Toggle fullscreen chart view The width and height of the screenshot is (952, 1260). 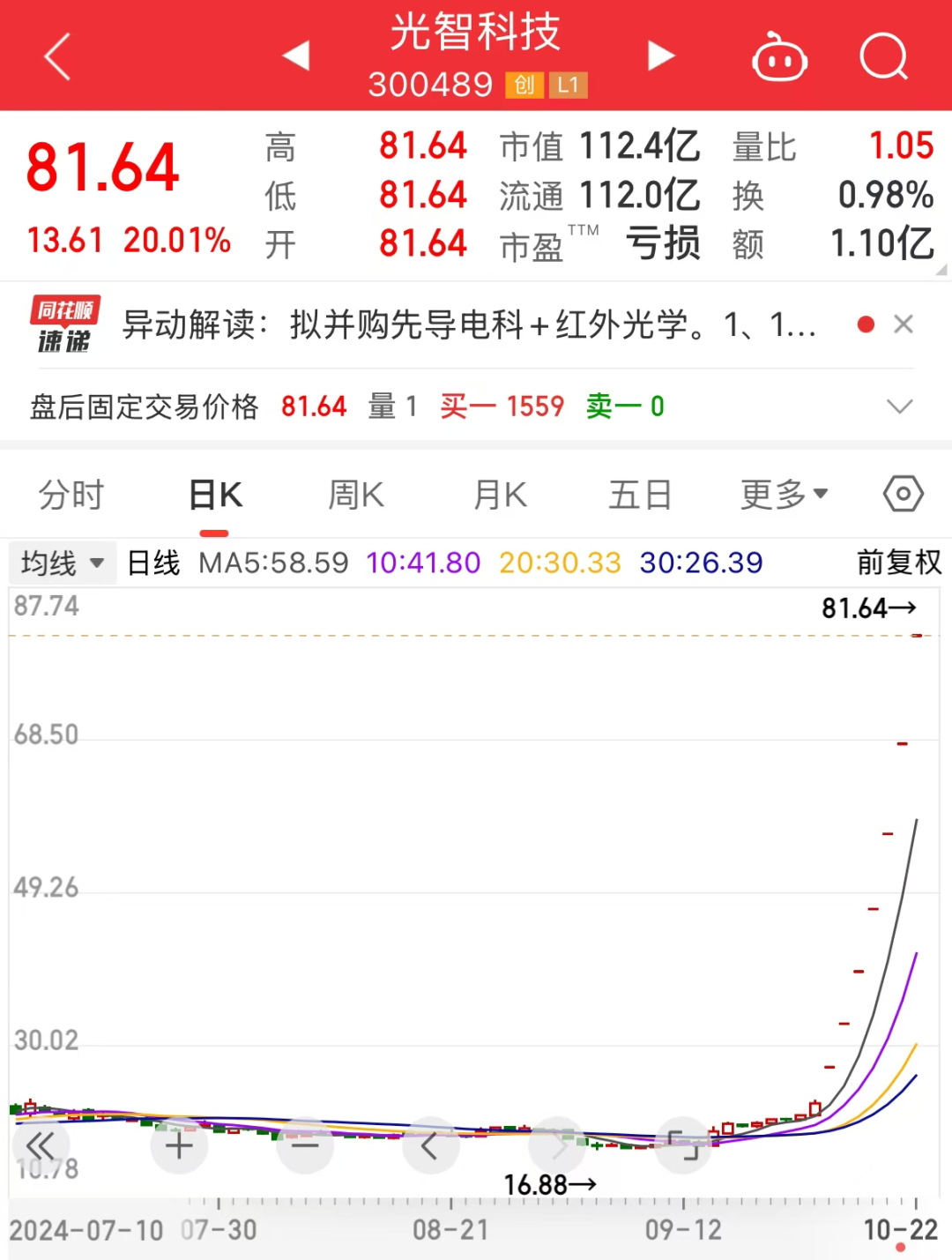coord(683,1145)
